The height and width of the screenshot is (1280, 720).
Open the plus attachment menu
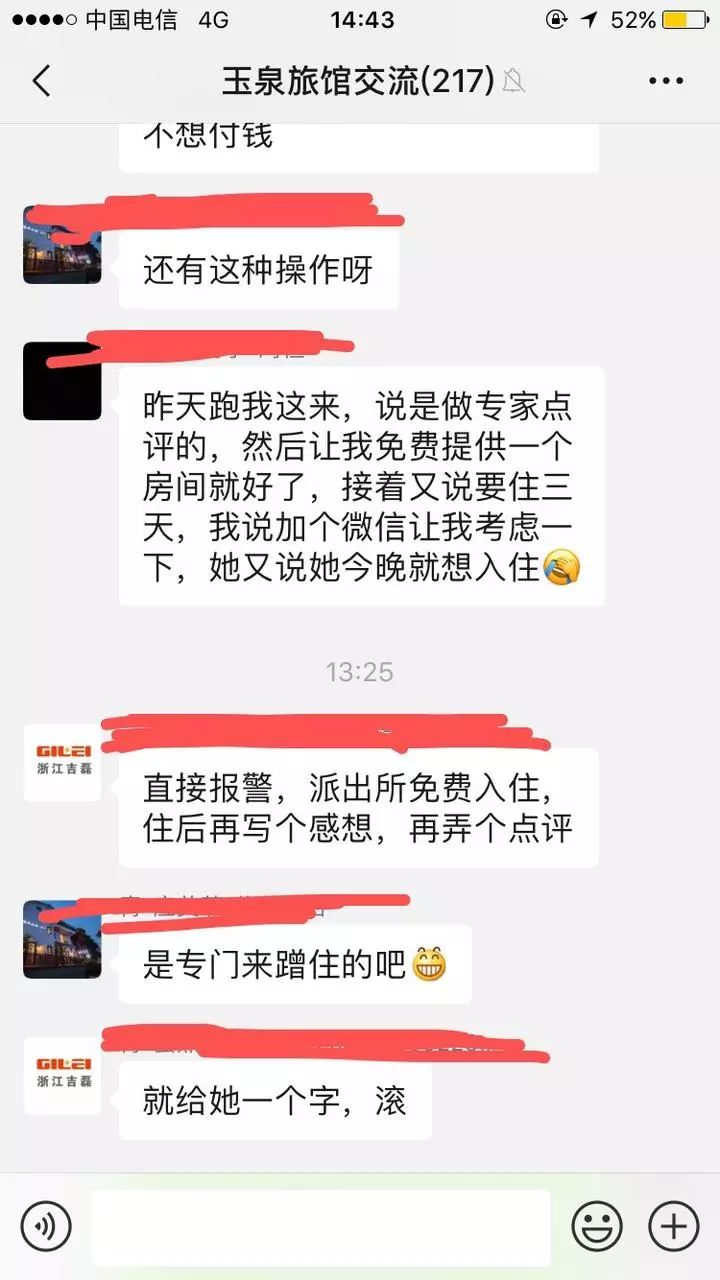[672, 1224]
